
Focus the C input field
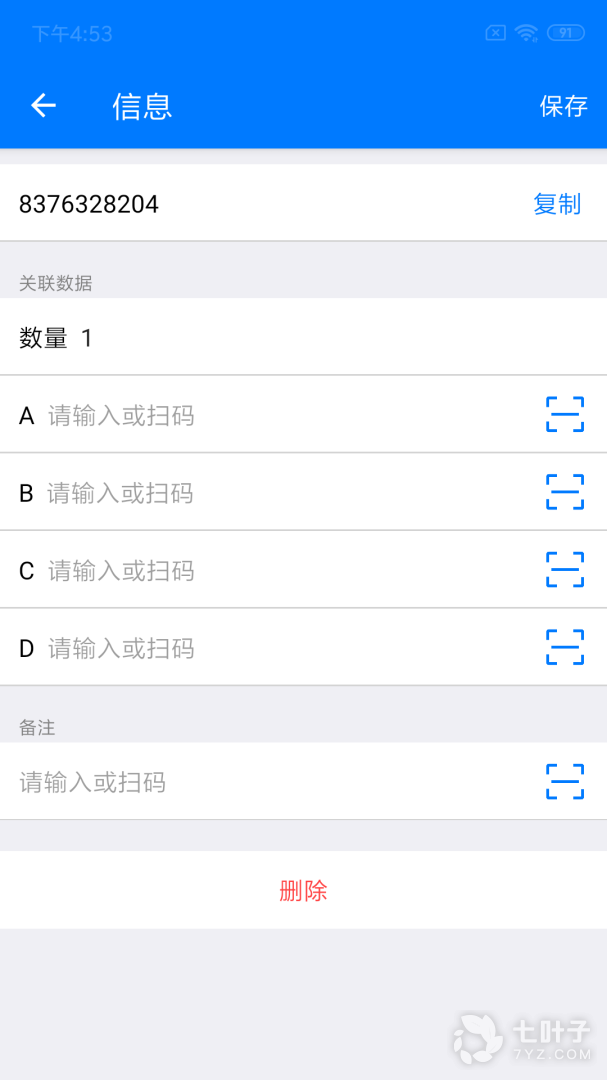280,571
